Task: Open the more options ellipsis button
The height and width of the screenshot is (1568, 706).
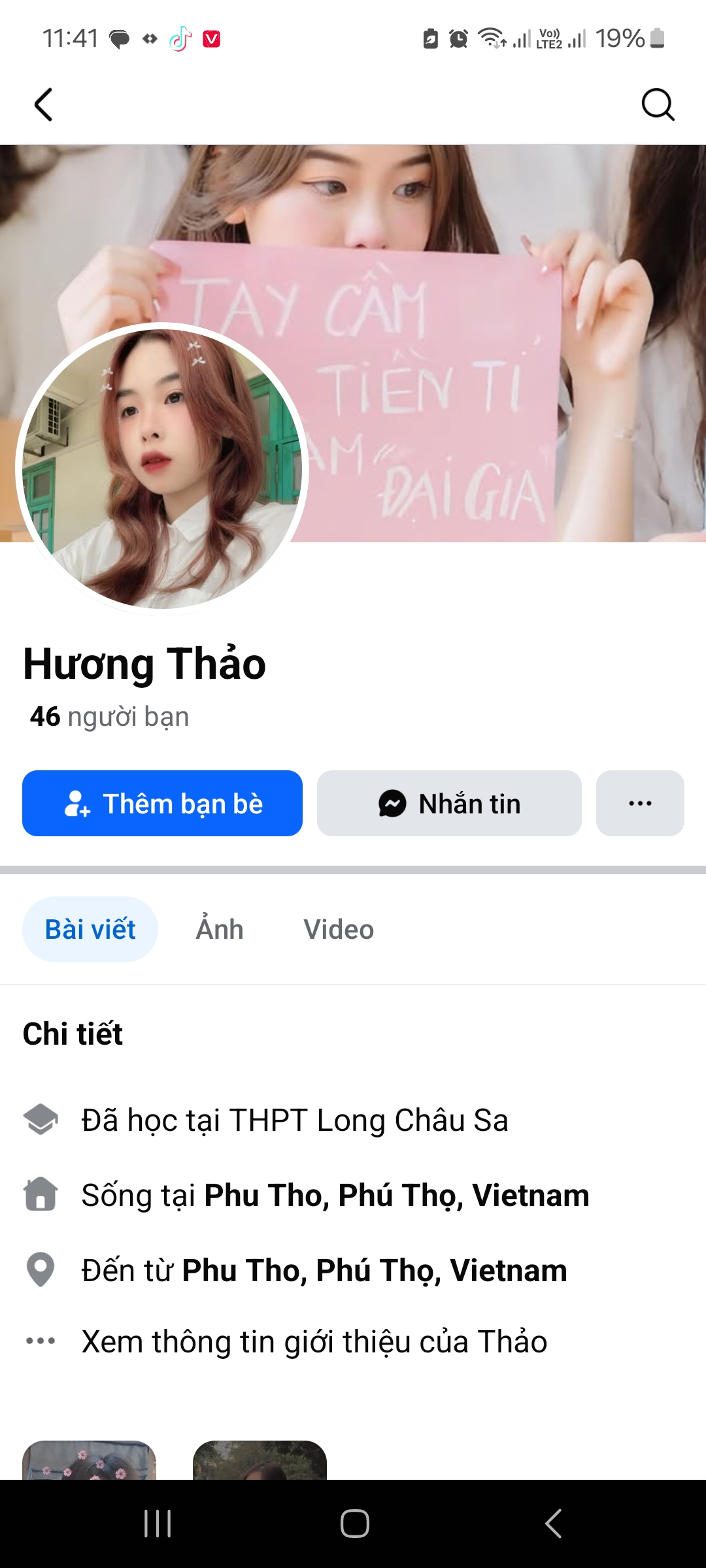Action: [x=640, y=804]
